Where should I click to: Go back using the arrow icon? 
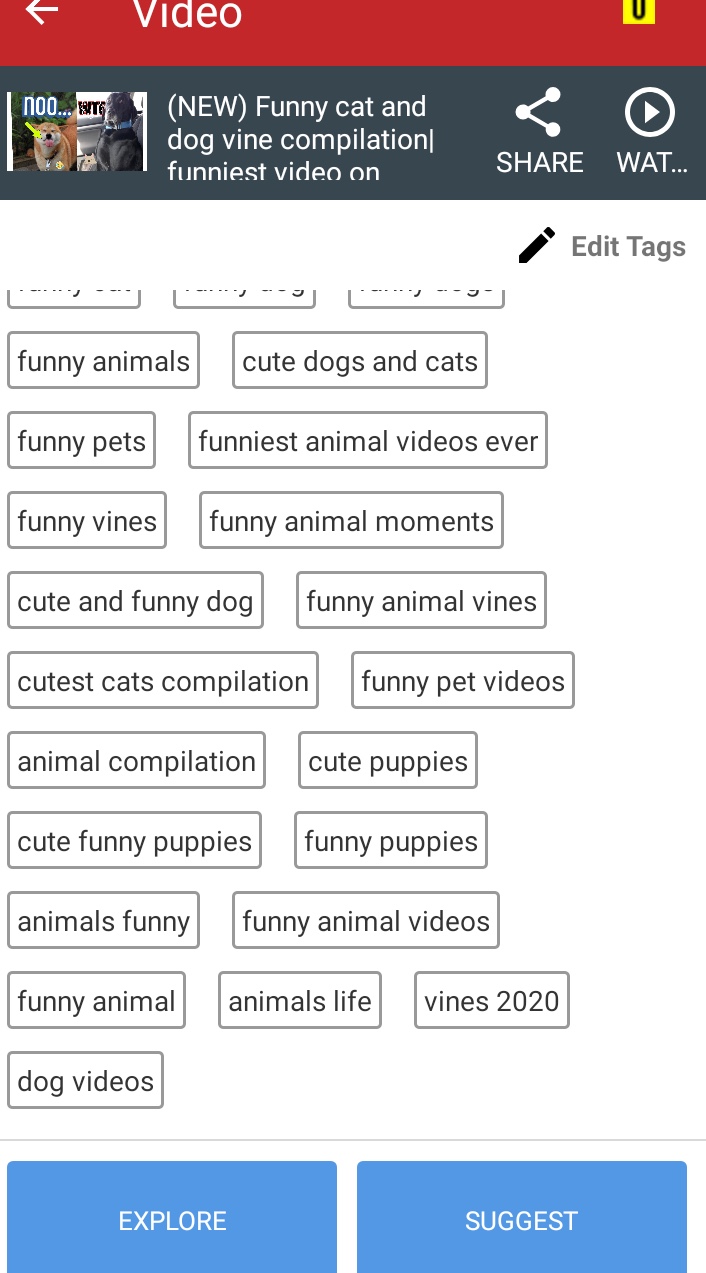(42, 12)
